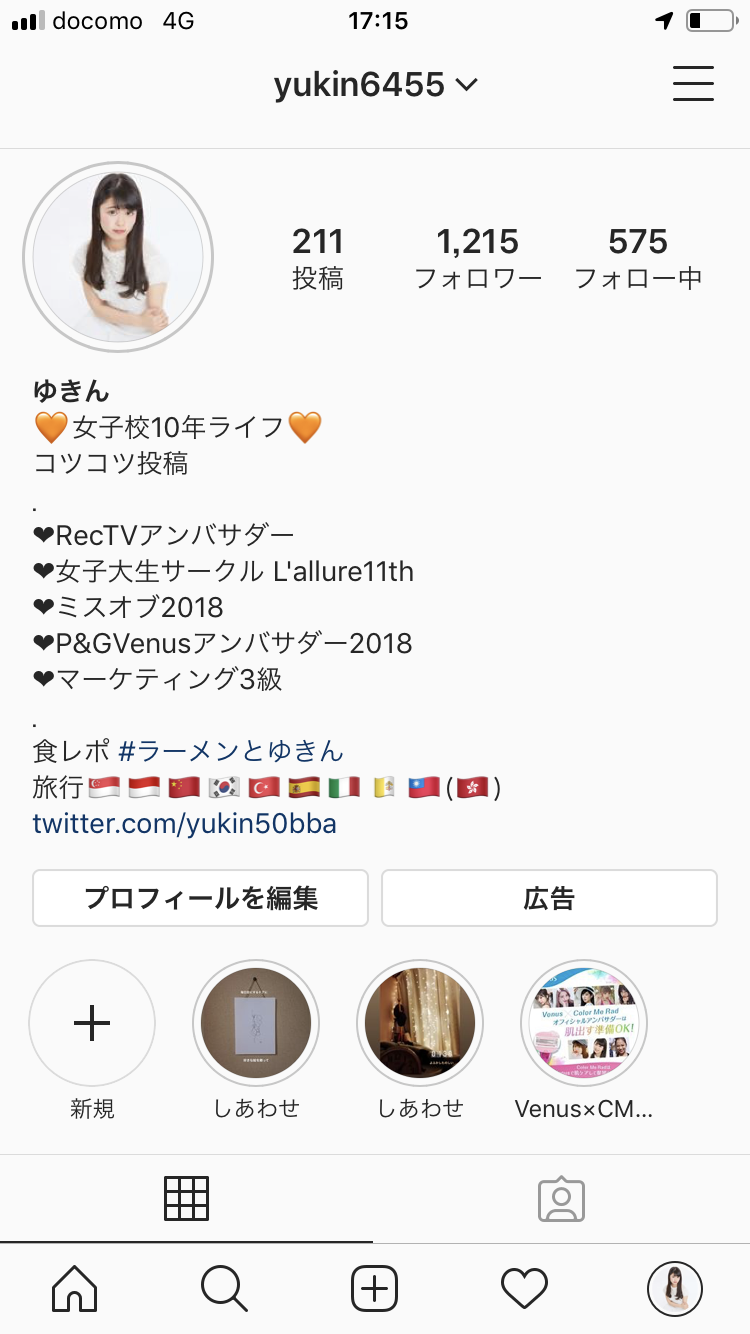750x1334 pixels.
Task: Tap プロフィールを編集 button
Action: tap(200, 898)
